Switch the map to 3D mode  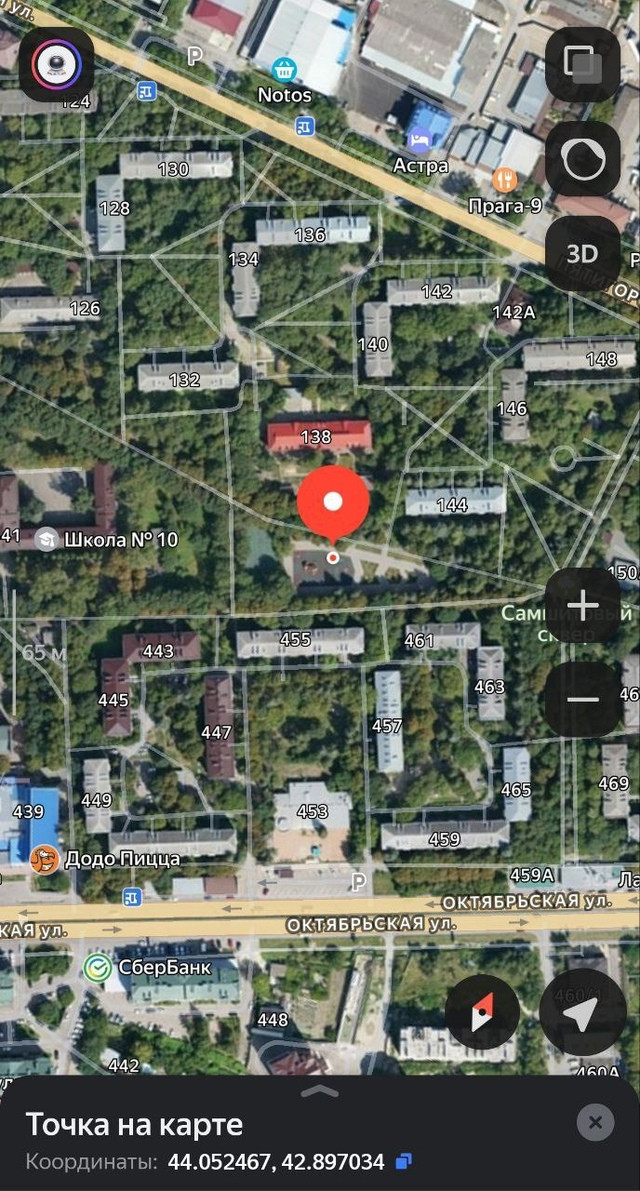coord(583,253)
